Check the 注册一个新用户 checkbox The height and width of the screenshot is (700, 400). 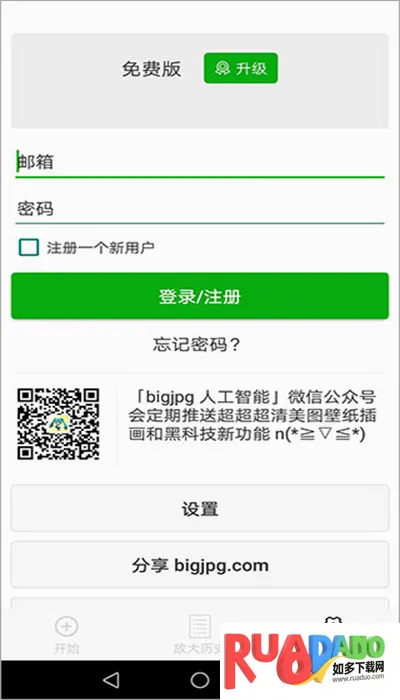(x=29, y=247)
